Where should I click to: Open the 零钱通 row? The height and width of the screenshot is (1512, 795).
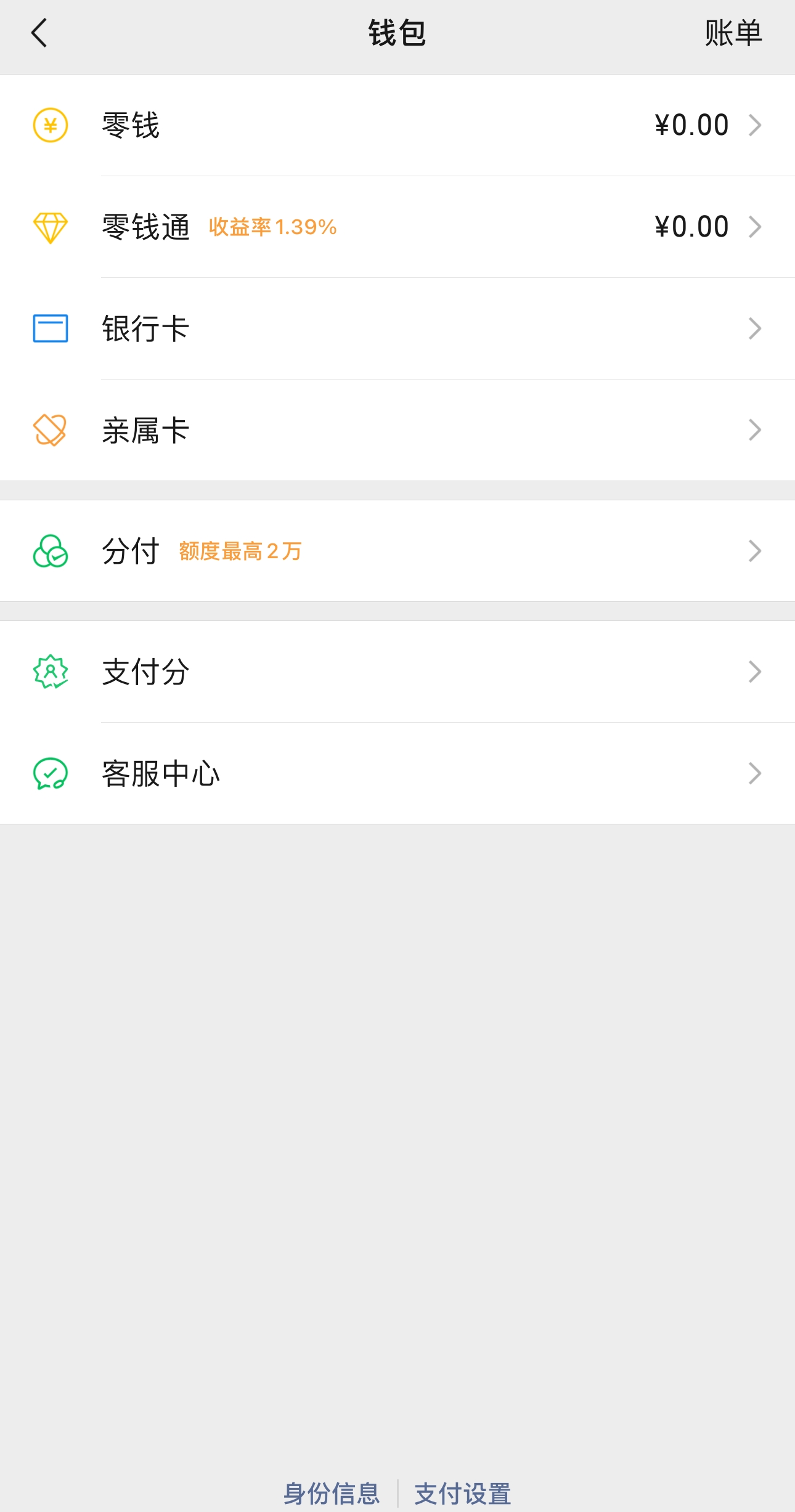(x=397, y=227)
